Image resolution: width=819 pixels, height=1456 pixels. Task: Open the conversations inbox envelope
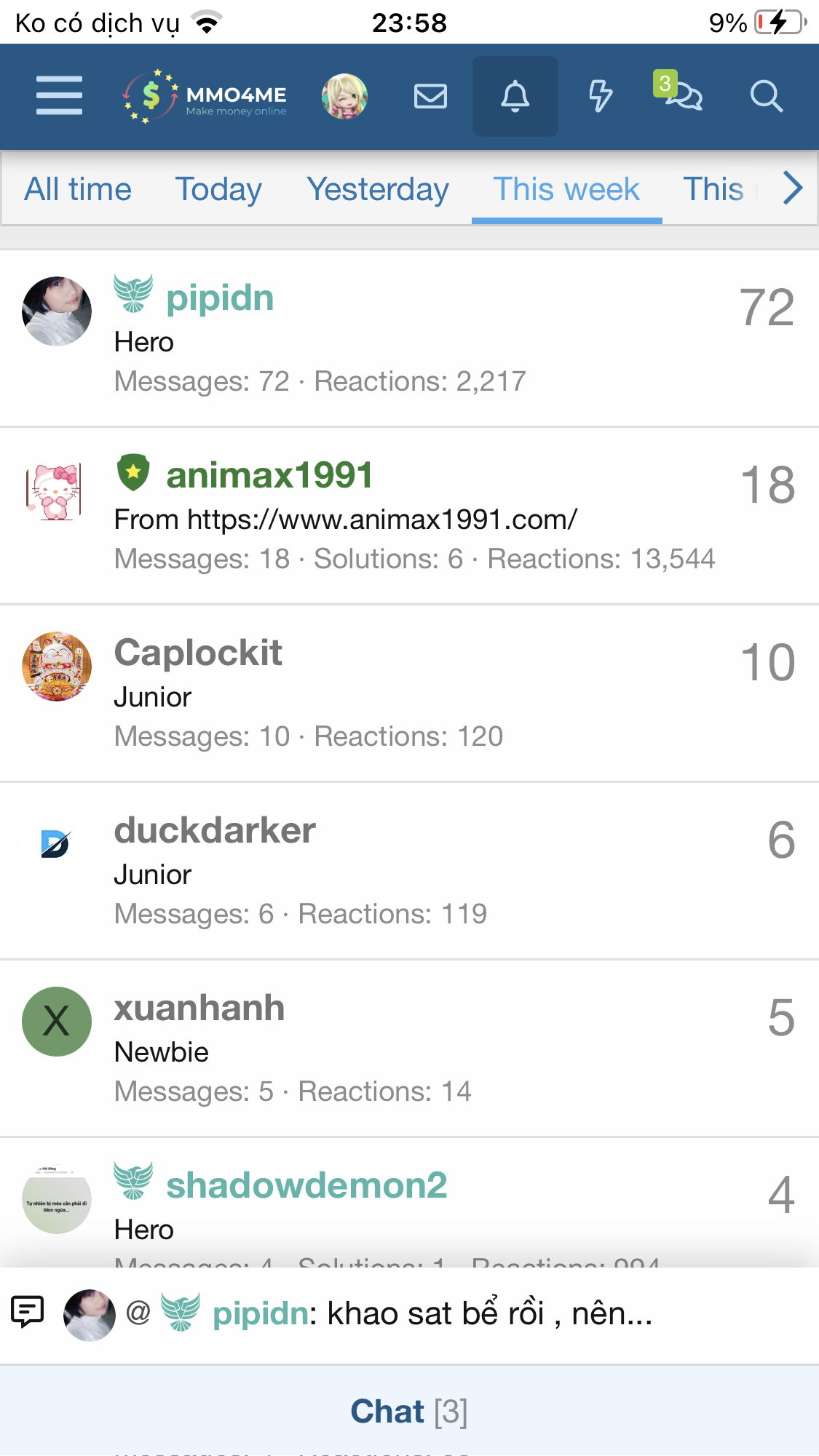click(430, 96)
